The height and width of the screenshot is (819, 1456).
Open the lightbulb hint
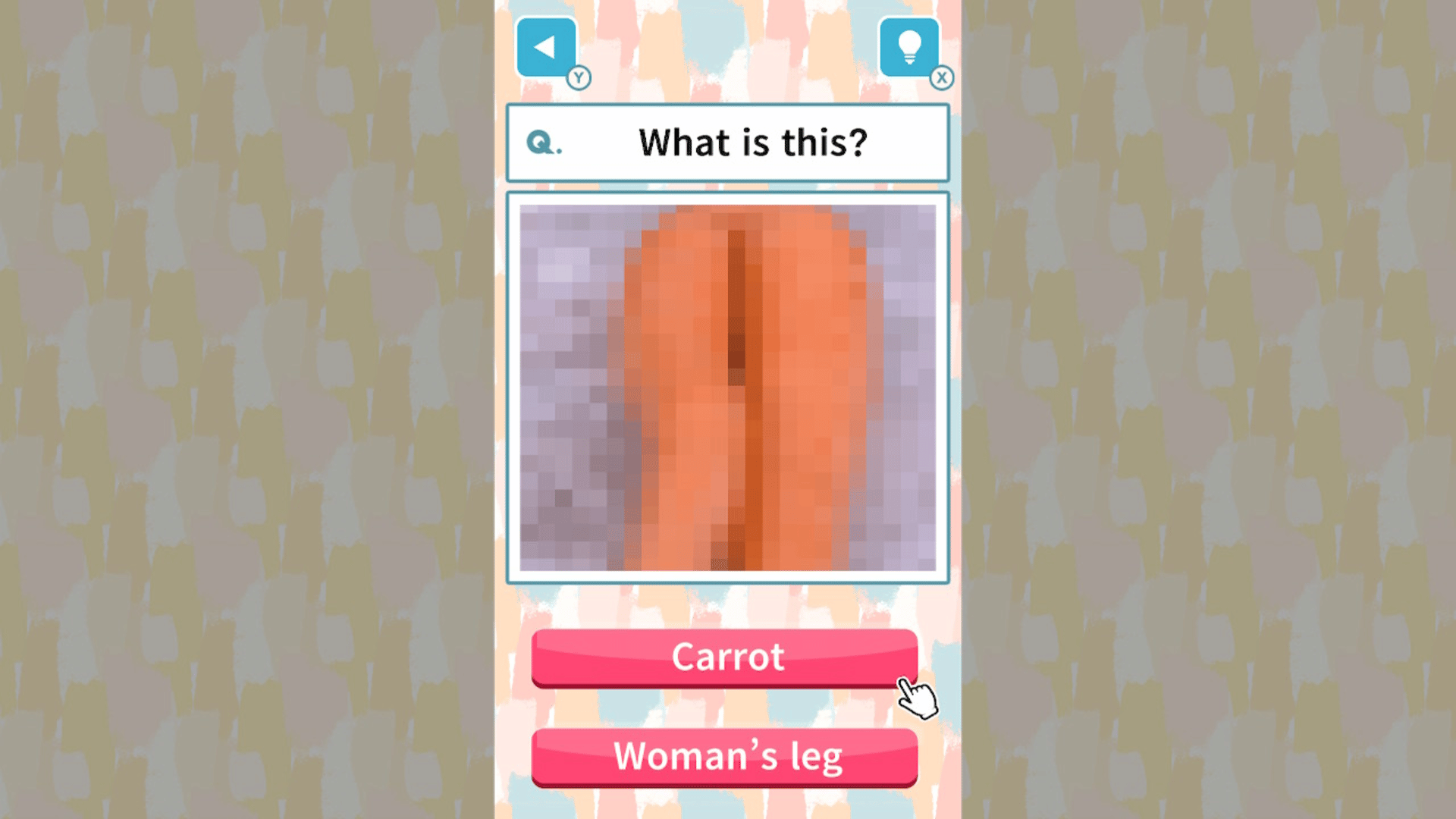tap(908, 48)
